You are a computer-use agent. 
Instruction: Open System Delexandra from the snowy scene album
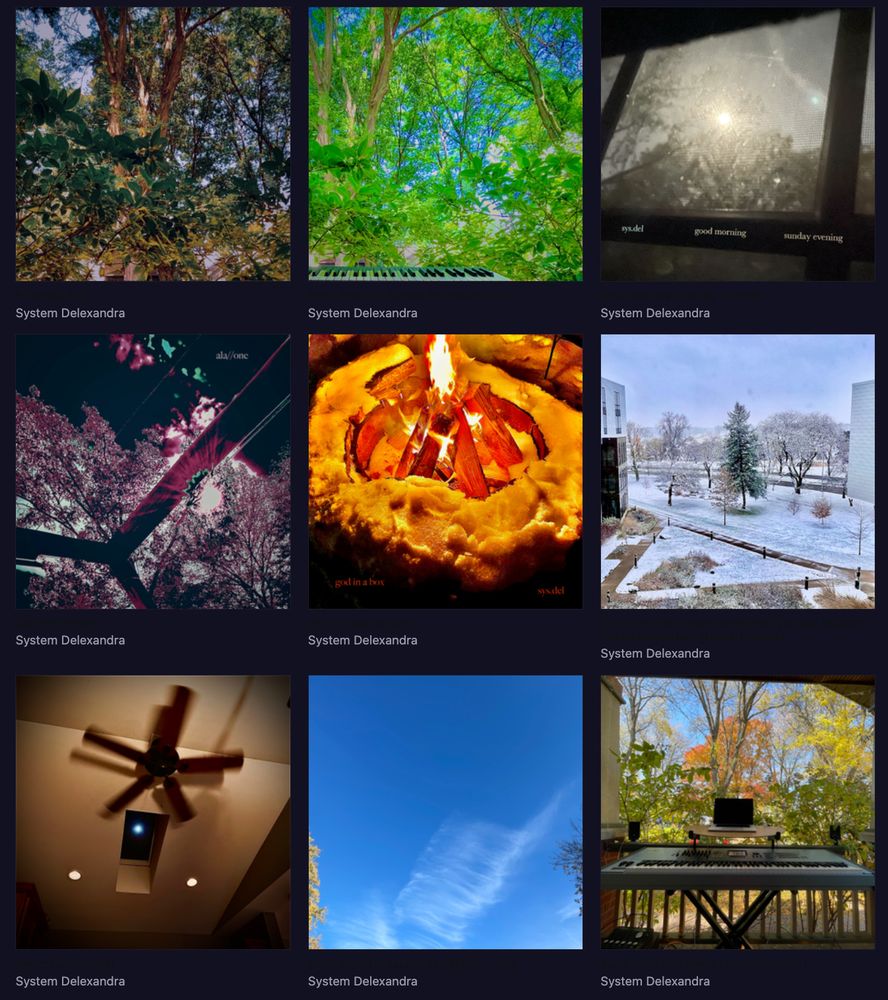[x=654, y=653]
